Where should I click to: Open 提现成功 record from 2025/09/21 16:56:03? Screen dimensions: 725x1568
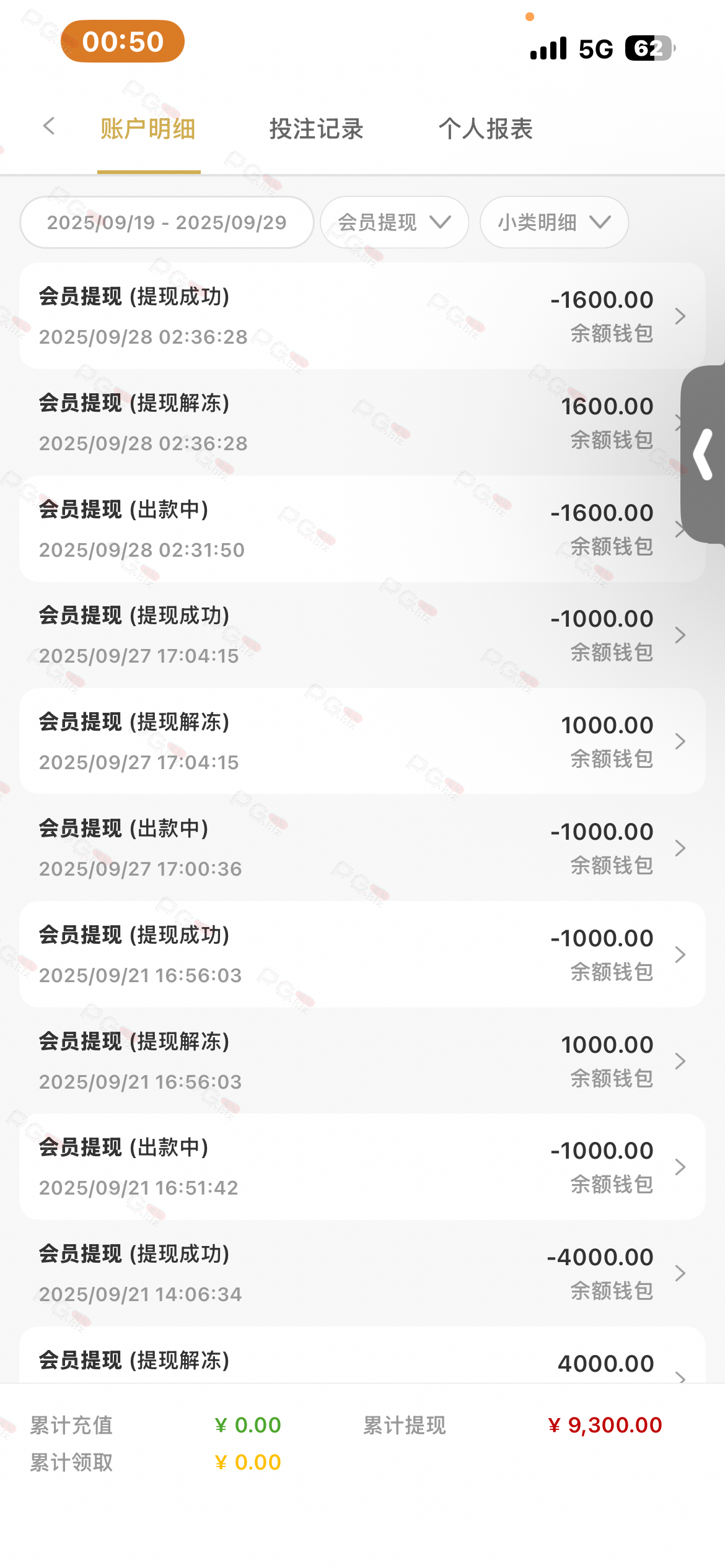pyautogui.click(x=362, y=954)
